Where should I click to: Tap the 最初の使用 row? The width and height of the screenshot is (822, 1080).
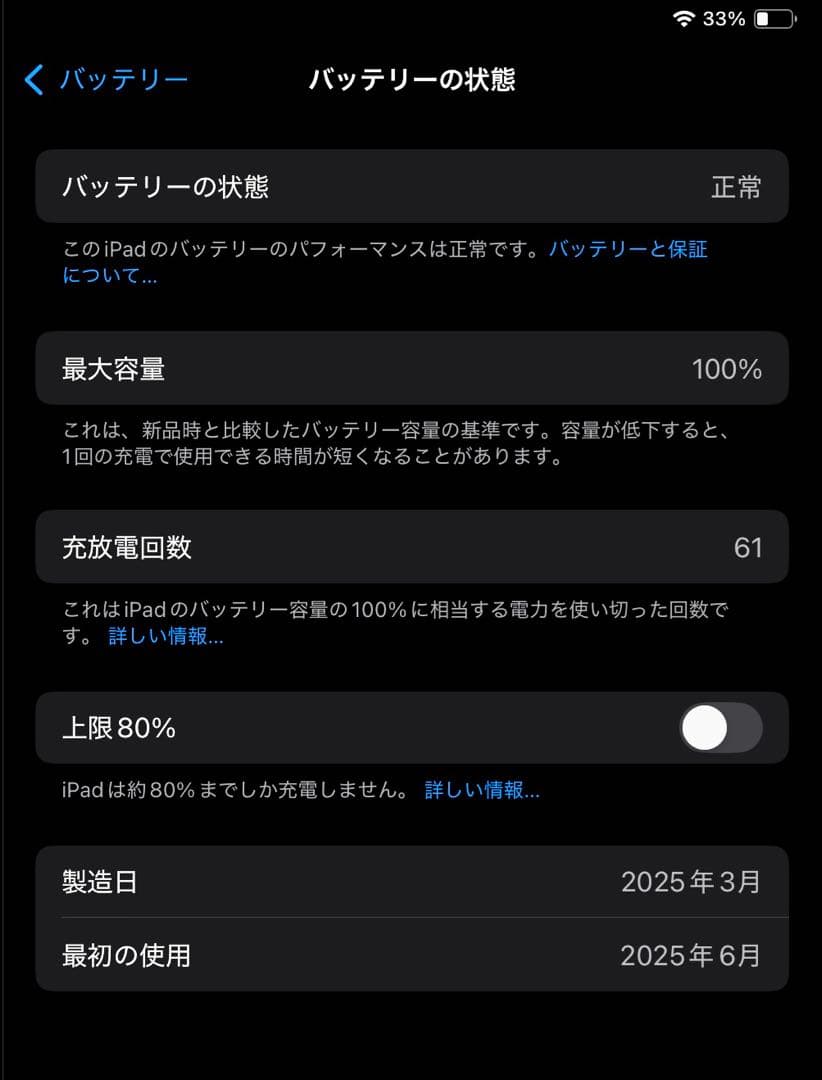pos(411,956)
